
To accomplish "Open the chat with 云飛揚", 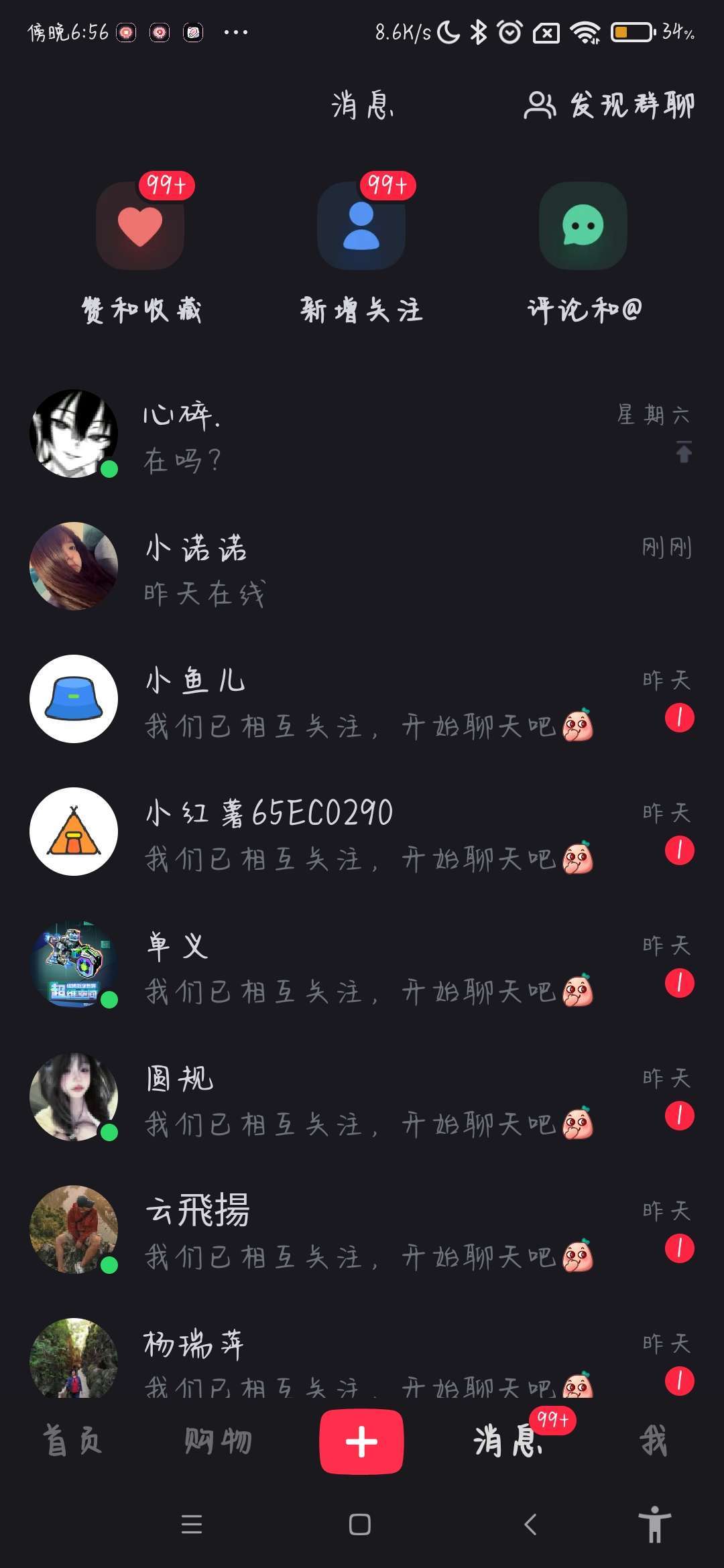I will click(362, 1230).
